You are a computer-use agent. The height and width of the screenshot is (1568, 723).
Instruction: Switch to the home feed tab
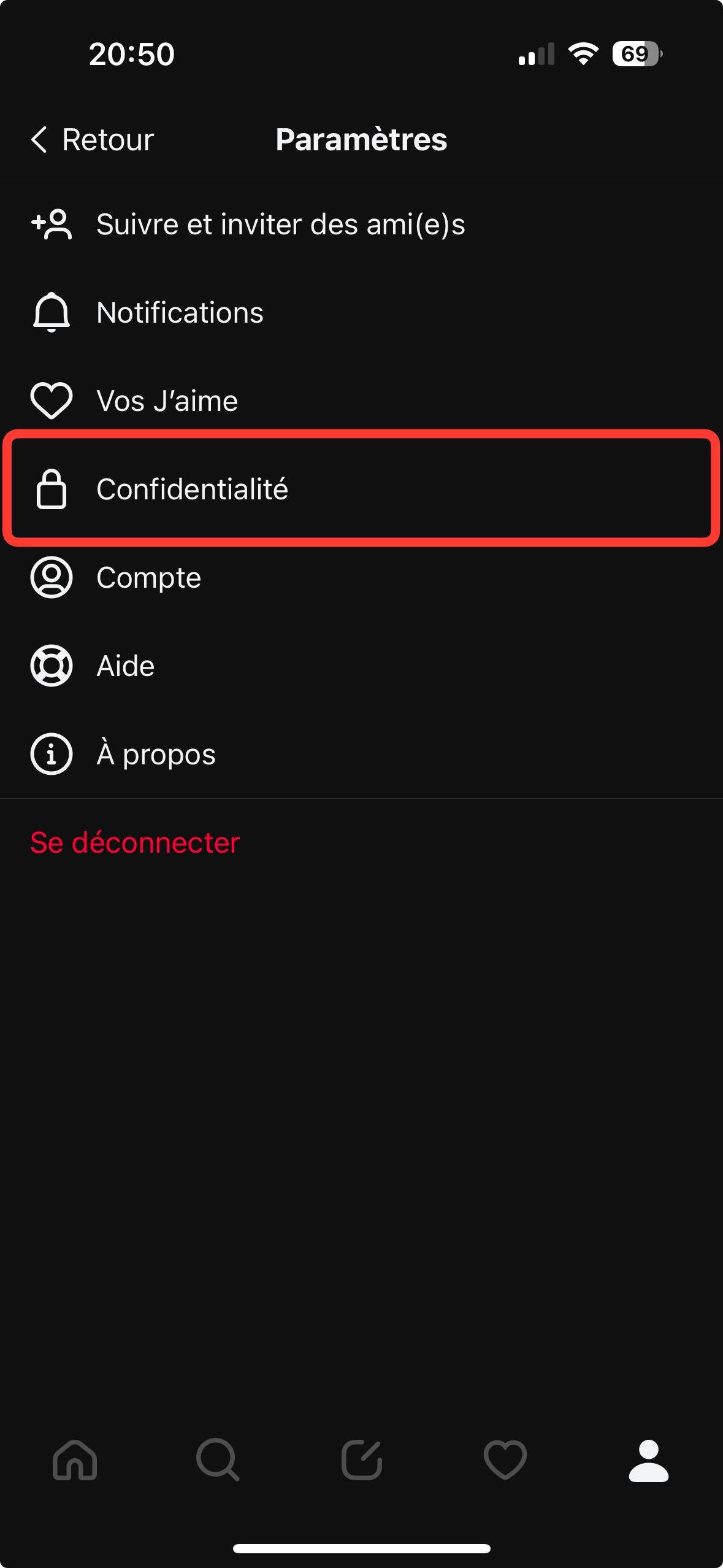[75, 1460]
